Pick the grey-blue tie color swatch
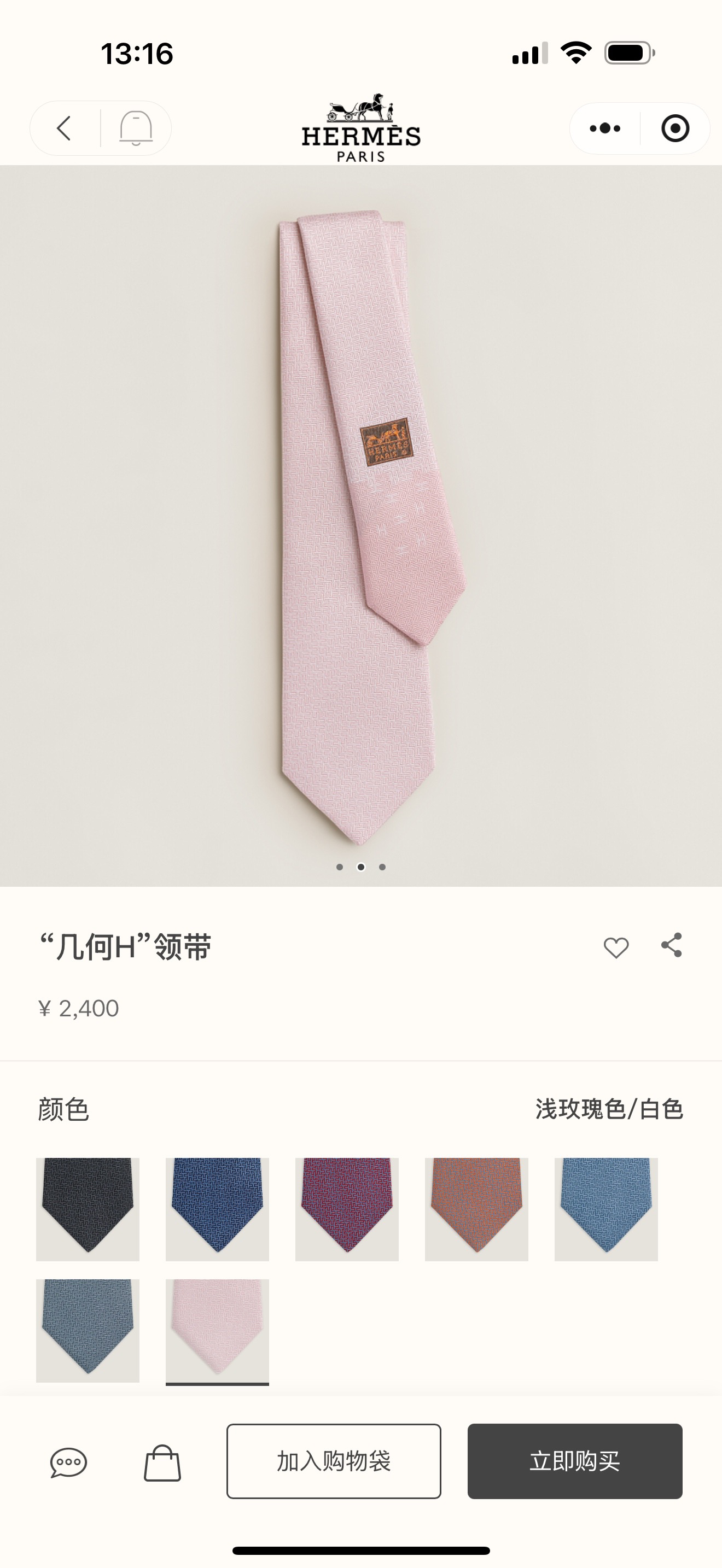Viewport: 722px width, 1568px height. coord(88,1330)
